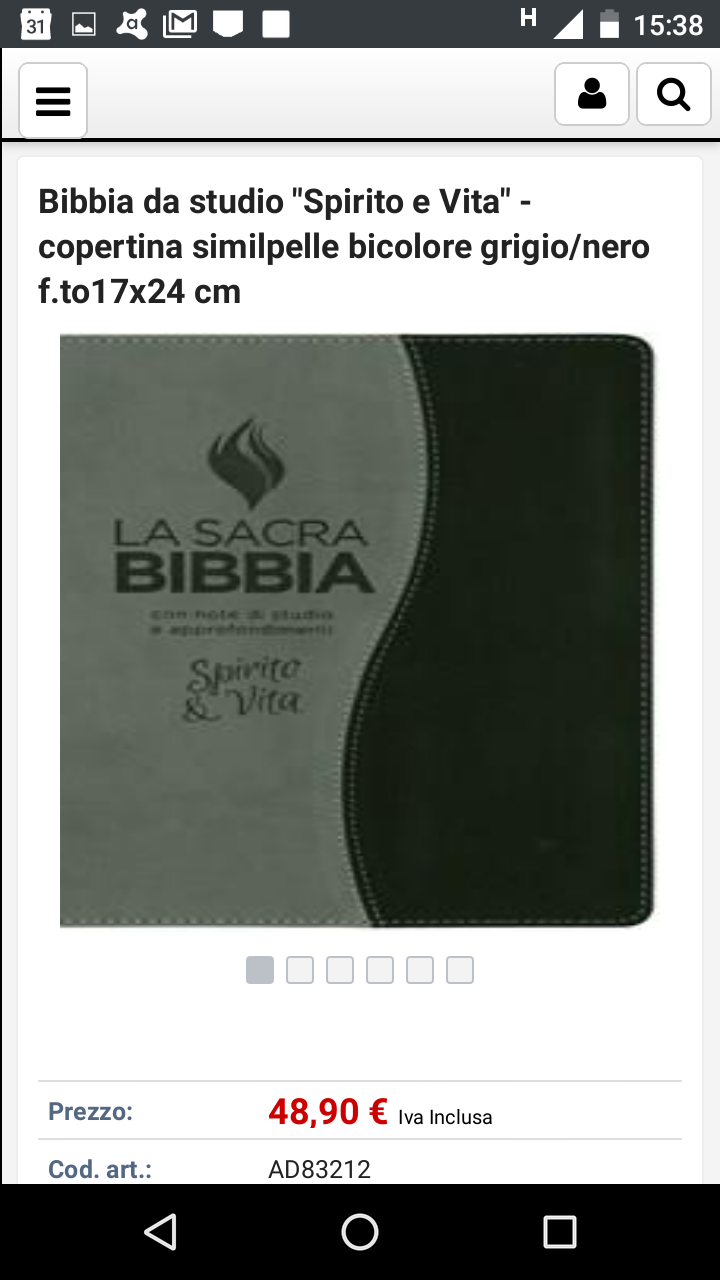Select the second image indicator

(300, 970)
